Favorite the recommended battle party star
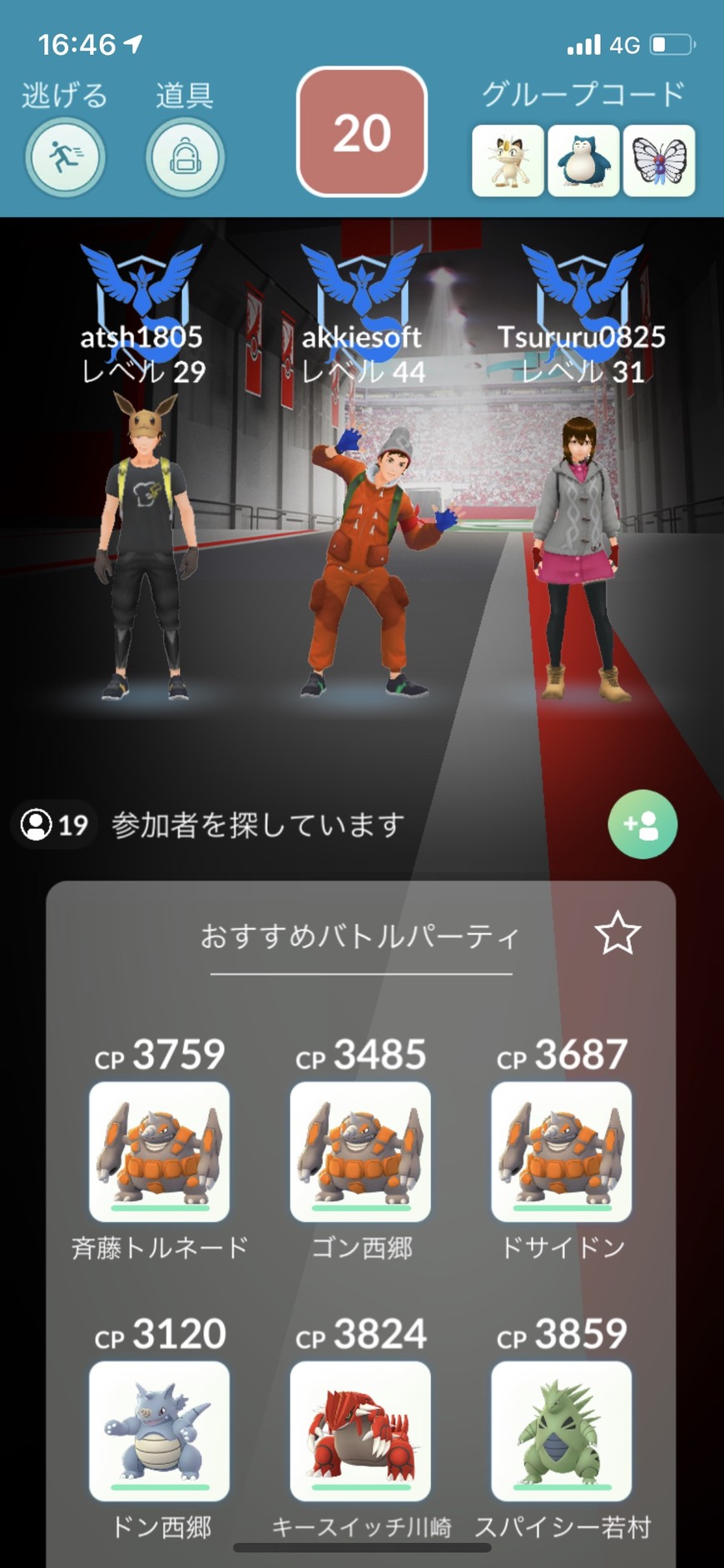The height and width of the screenshot is (1568, 724). pyautogui.click(x=617, y=933)
